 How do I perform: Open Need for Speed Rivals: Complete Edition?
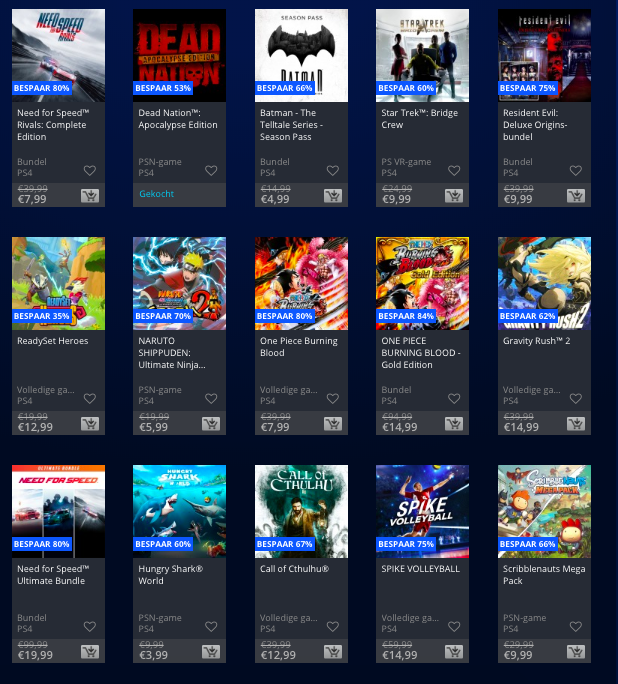[58, 55]
